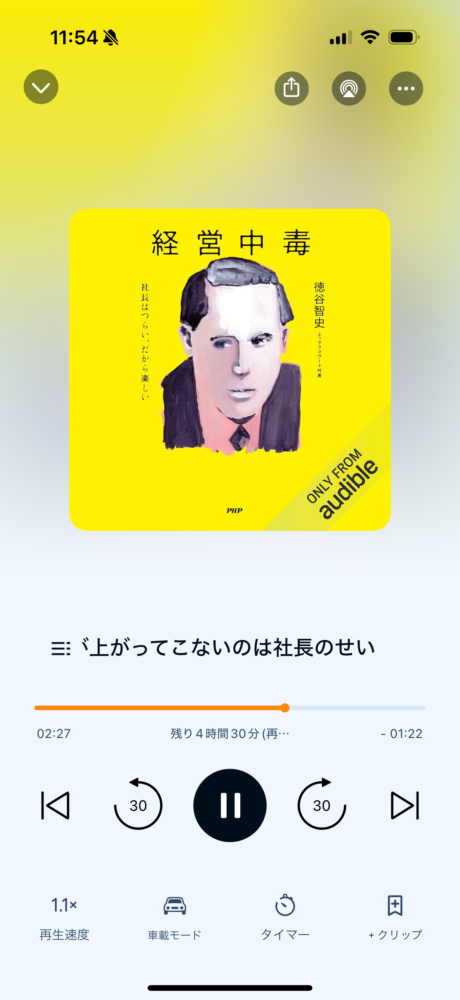Enable 車載モード car mode
Viewport: 460px width, 1000px height.
click(x=174, y=918)
